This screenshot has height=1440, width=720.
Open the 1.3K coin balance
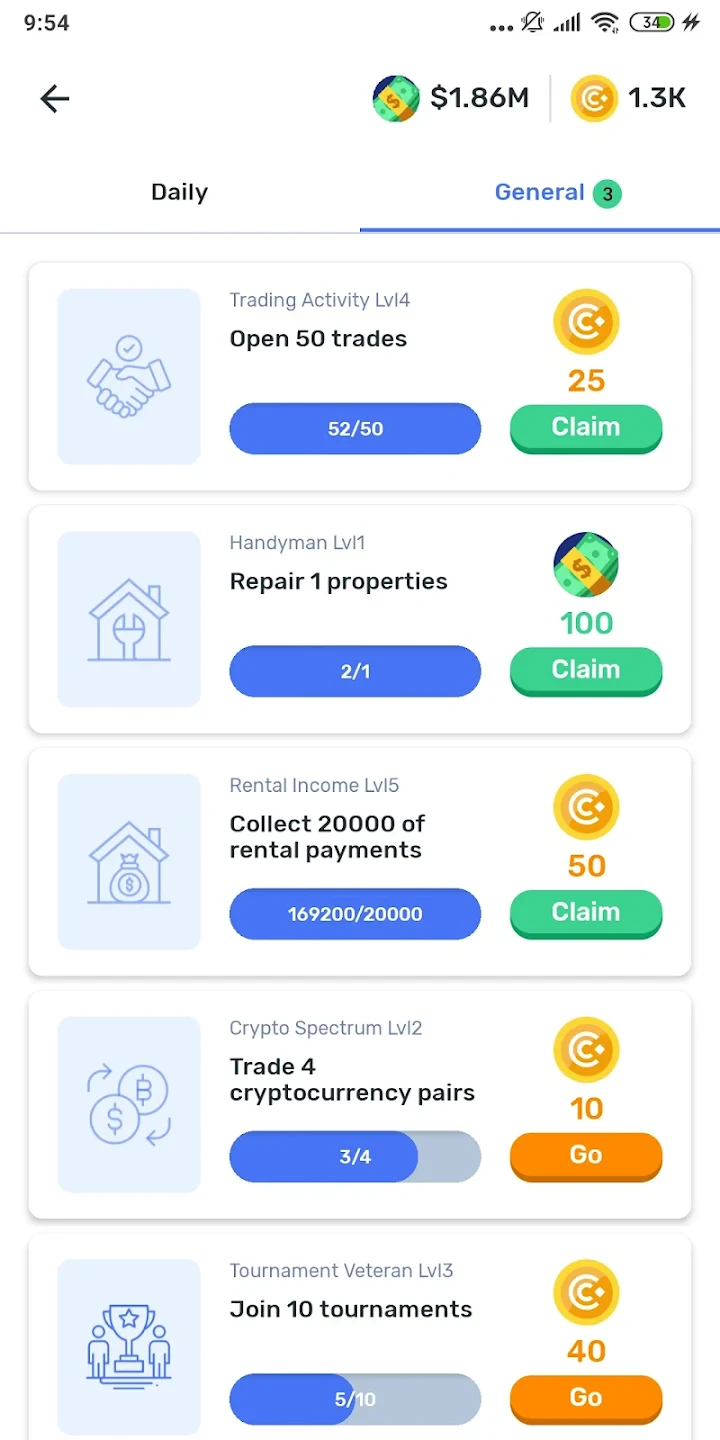(630, 98)
